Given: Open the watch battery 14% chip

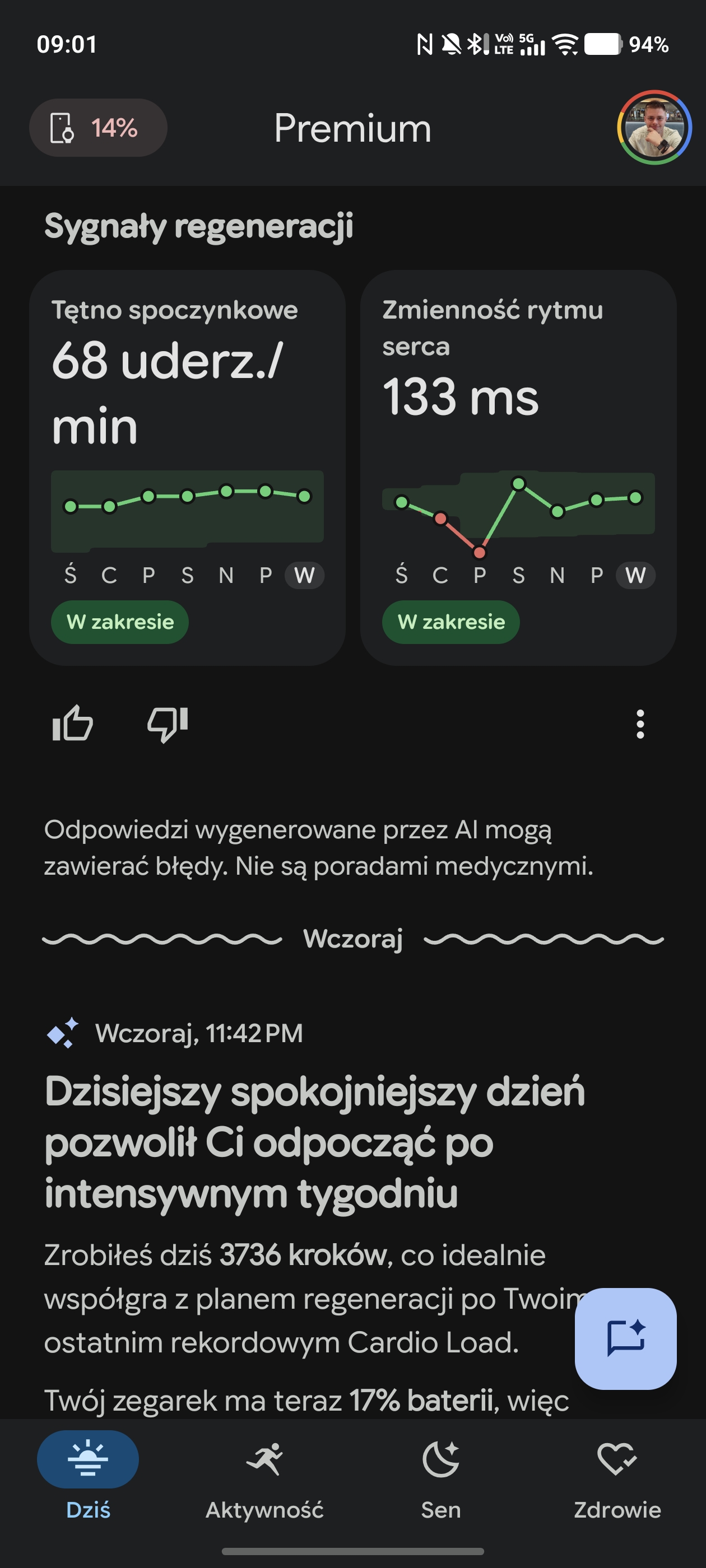Looking at the screenshot, I should tap(98, 128).
